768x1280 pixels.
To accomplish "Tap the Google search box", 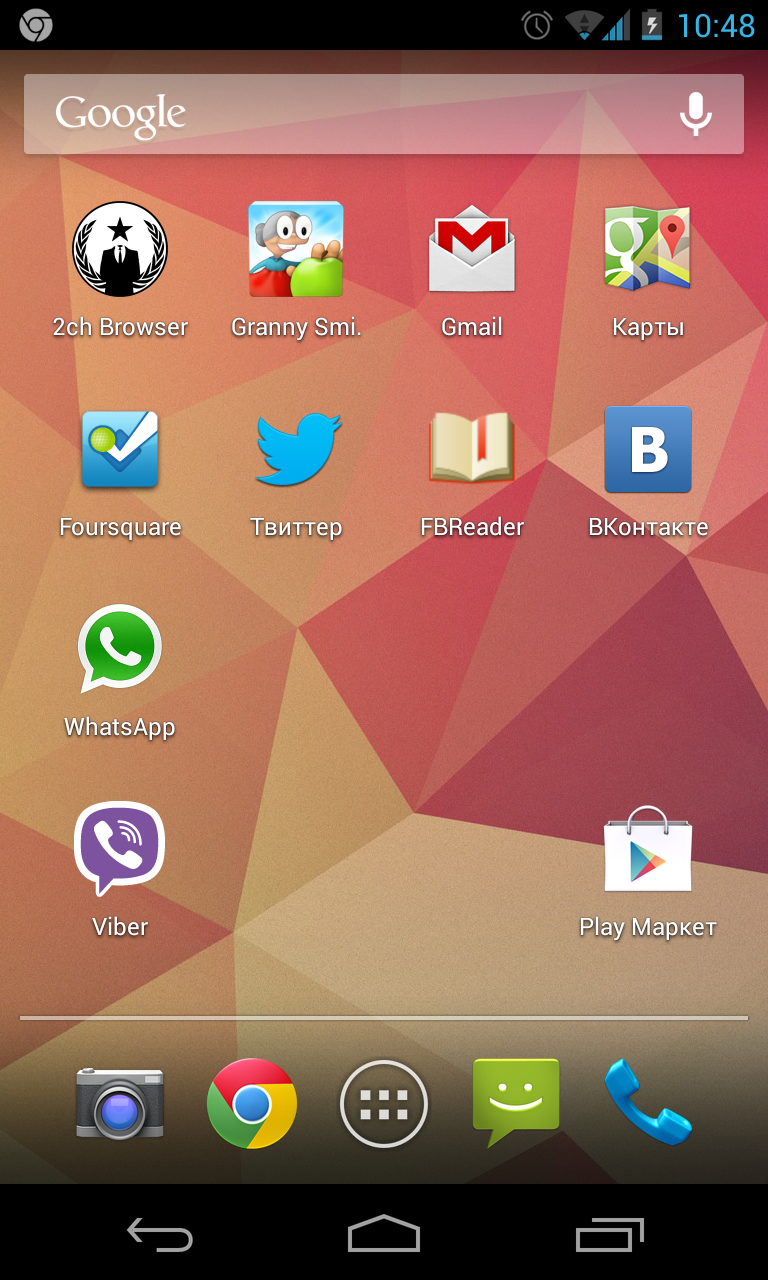I will [384, 114].
